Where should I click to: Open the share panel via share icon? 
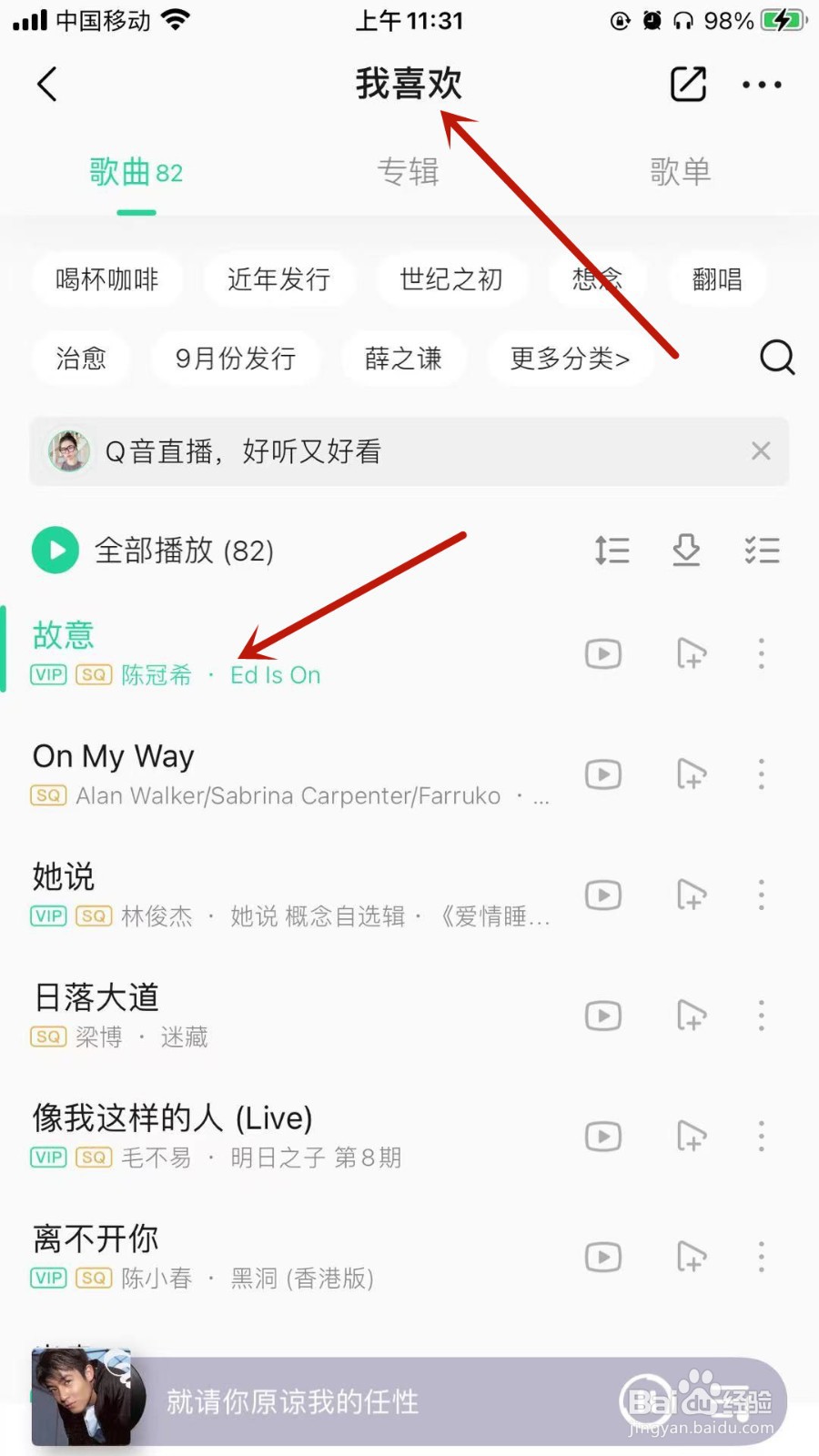coord(689,84)
